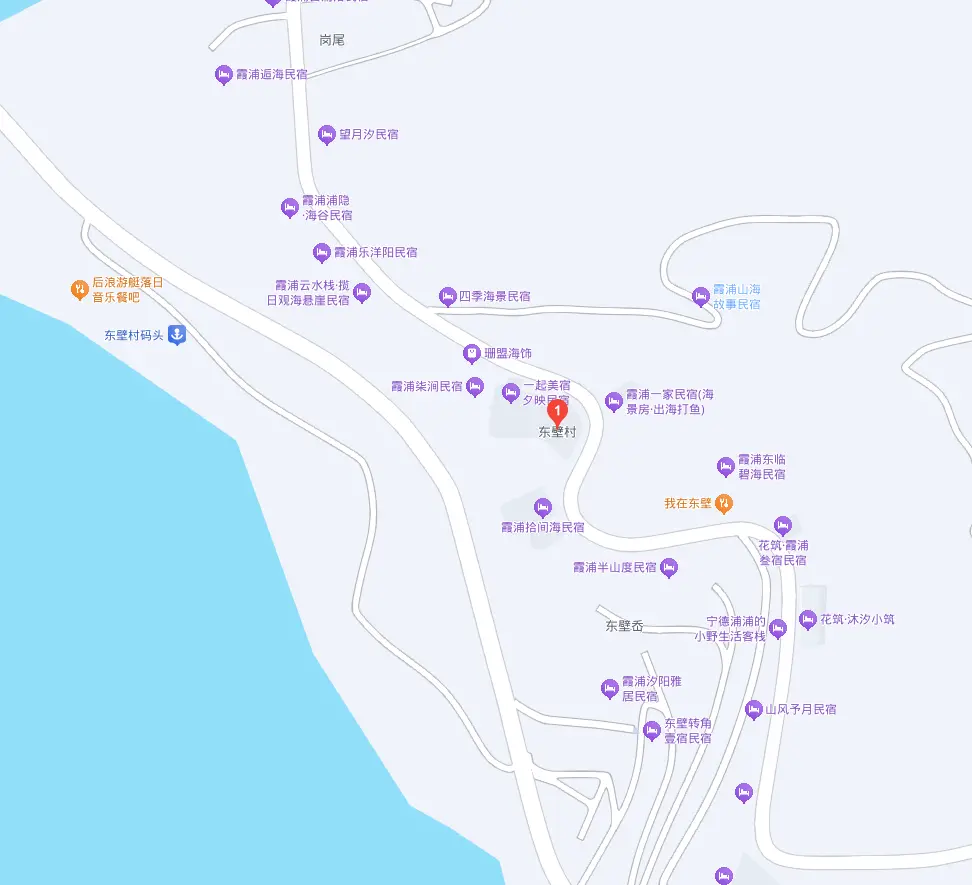The width and height of the screenshot is (972, 885).
Task: Select 望月汐民宿 lodging marker
Action: coord(326,134)
